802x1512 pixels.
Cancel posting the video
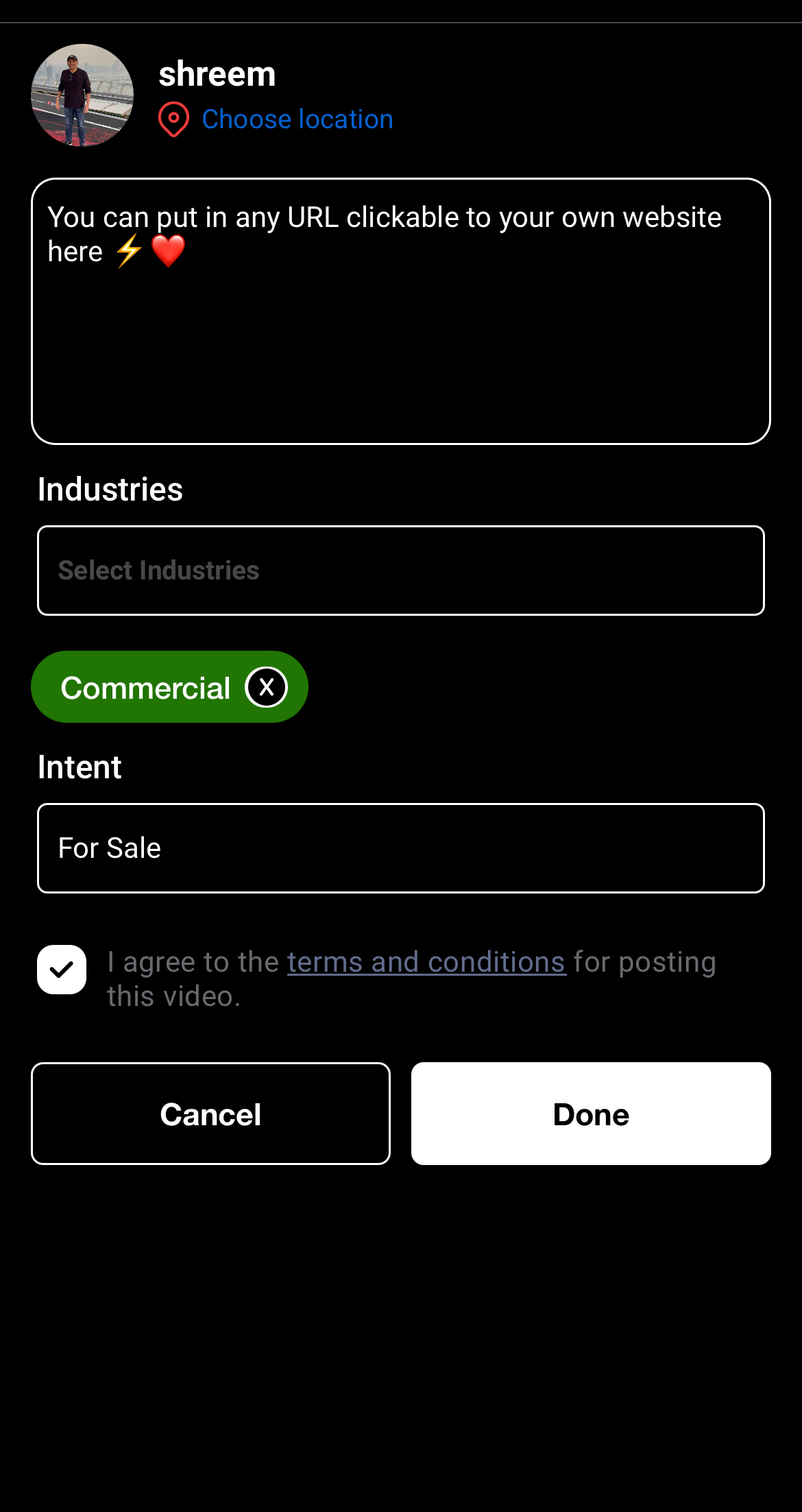click(210, 1114)
